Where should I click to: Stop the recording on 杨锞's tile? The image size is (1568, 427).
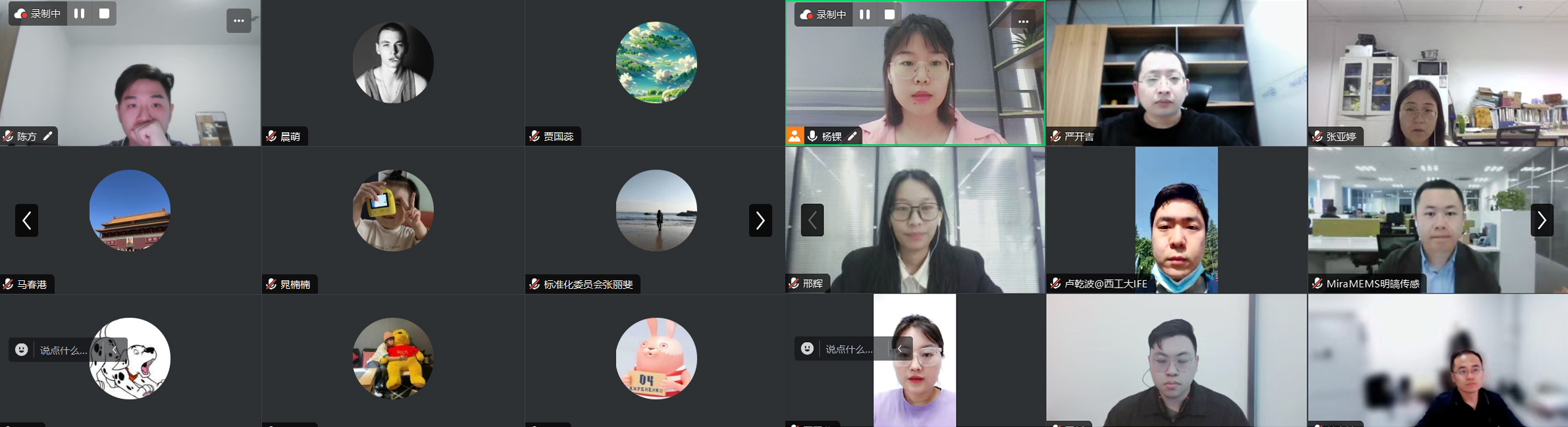pos(889,14)
